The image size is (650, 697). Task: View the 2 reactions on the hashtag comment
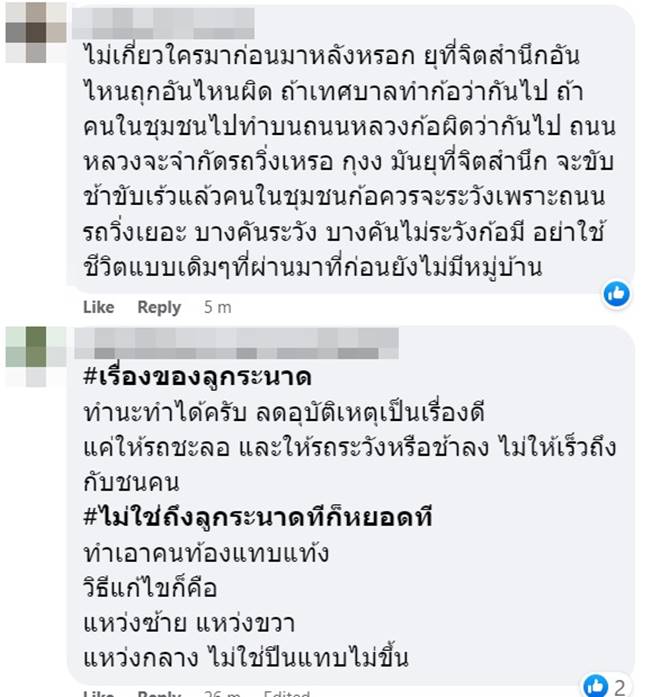[606, 685]
